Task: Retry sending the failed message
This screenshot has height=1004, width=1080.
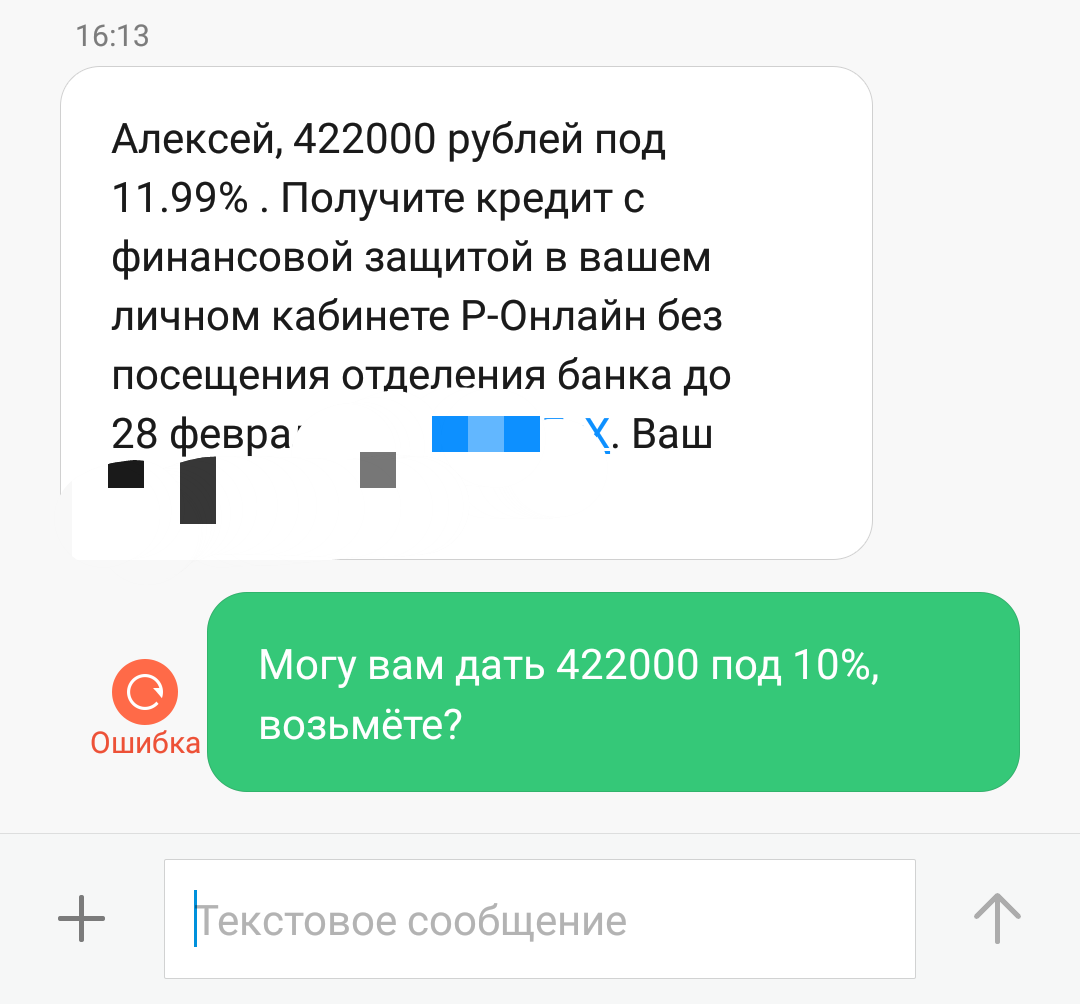Action: tap(145, 692)
